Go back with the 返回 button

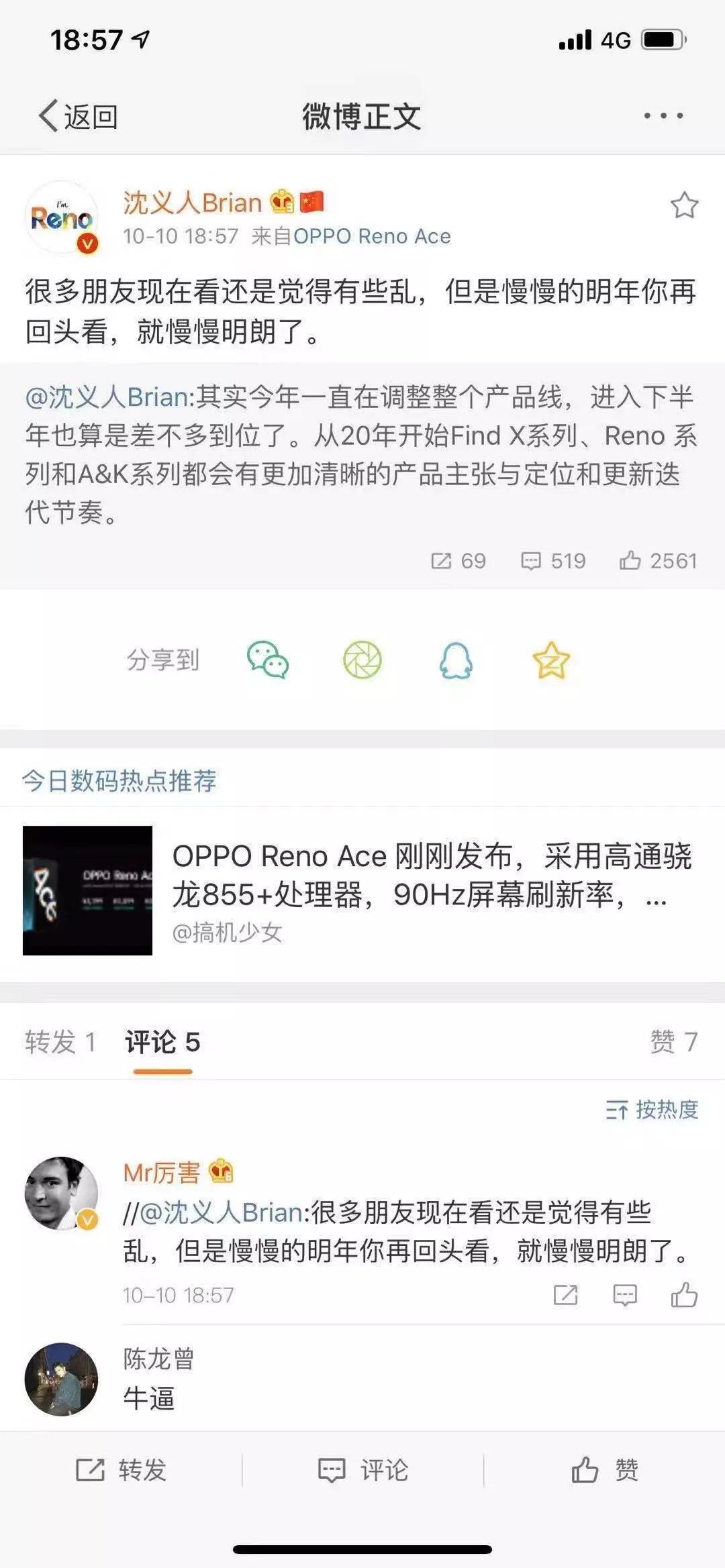click(x=78, y=116)
